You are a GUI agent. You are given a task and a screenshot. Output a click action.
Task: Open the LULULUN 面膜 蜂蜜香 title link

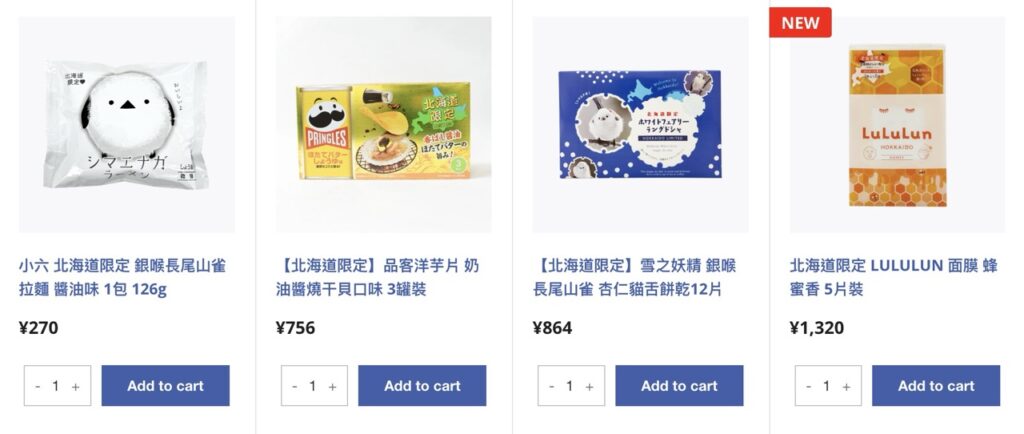pos(892,277)
